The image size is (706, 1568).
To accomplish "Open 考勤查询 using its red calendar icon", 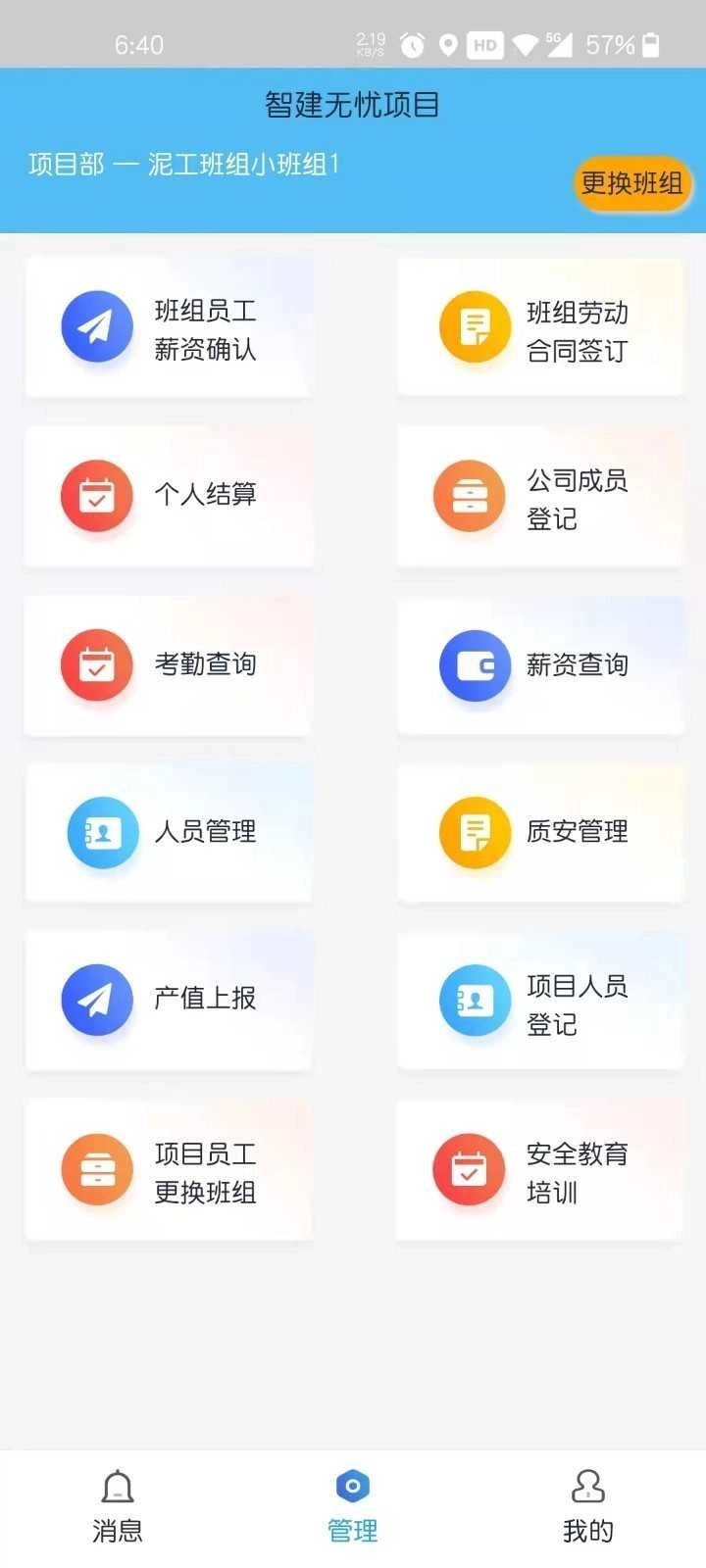I will [95, 664].
